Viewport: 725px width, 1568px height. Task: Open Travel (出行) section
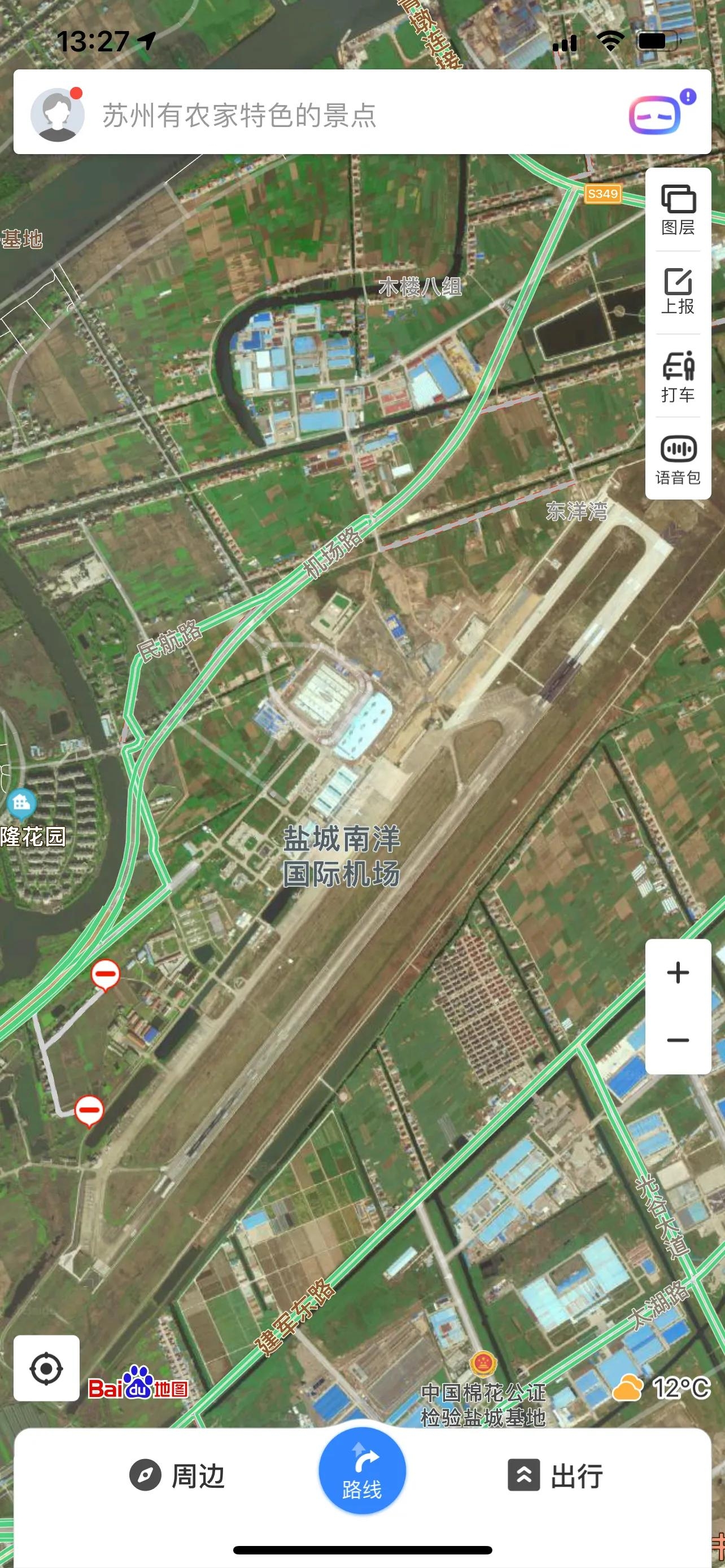click(556, 1475)
